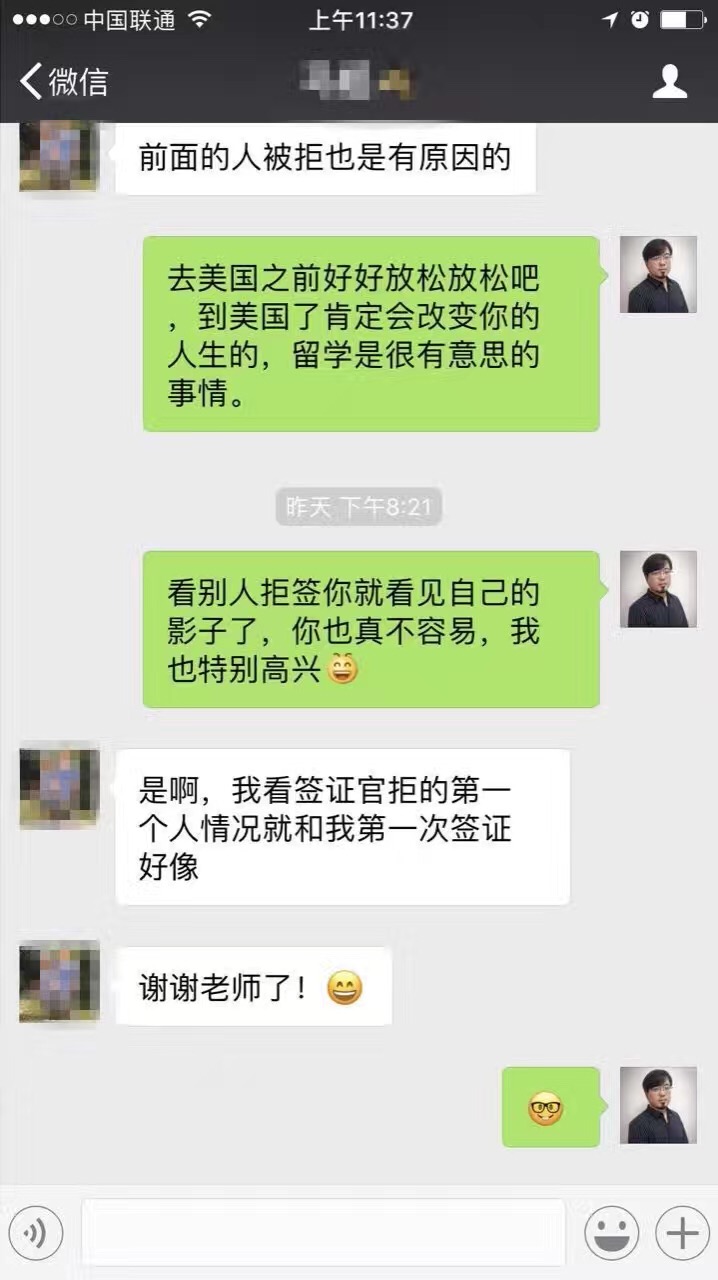718x1280 pixels.
Task: Open sender avatar beside 谢谢老师了 message
Action: point(59,981)
